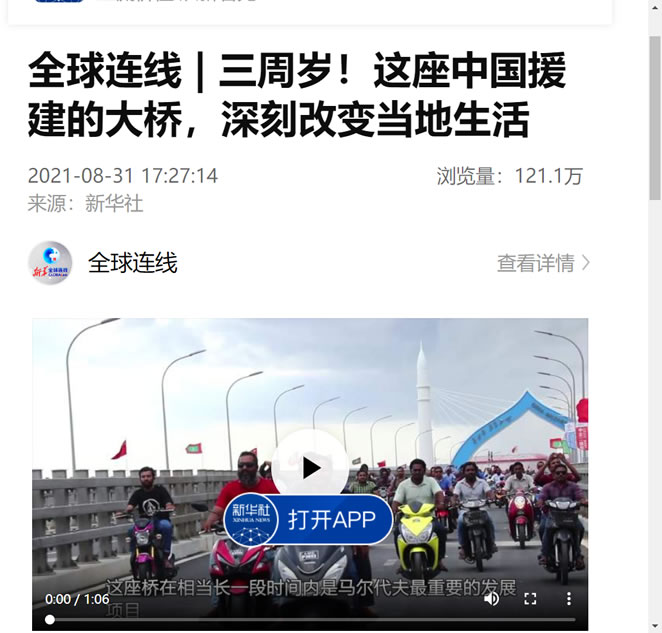Mute the video sound
This screenshot has width=662, height=633.
pyautogui.click(x=491, y=598)
